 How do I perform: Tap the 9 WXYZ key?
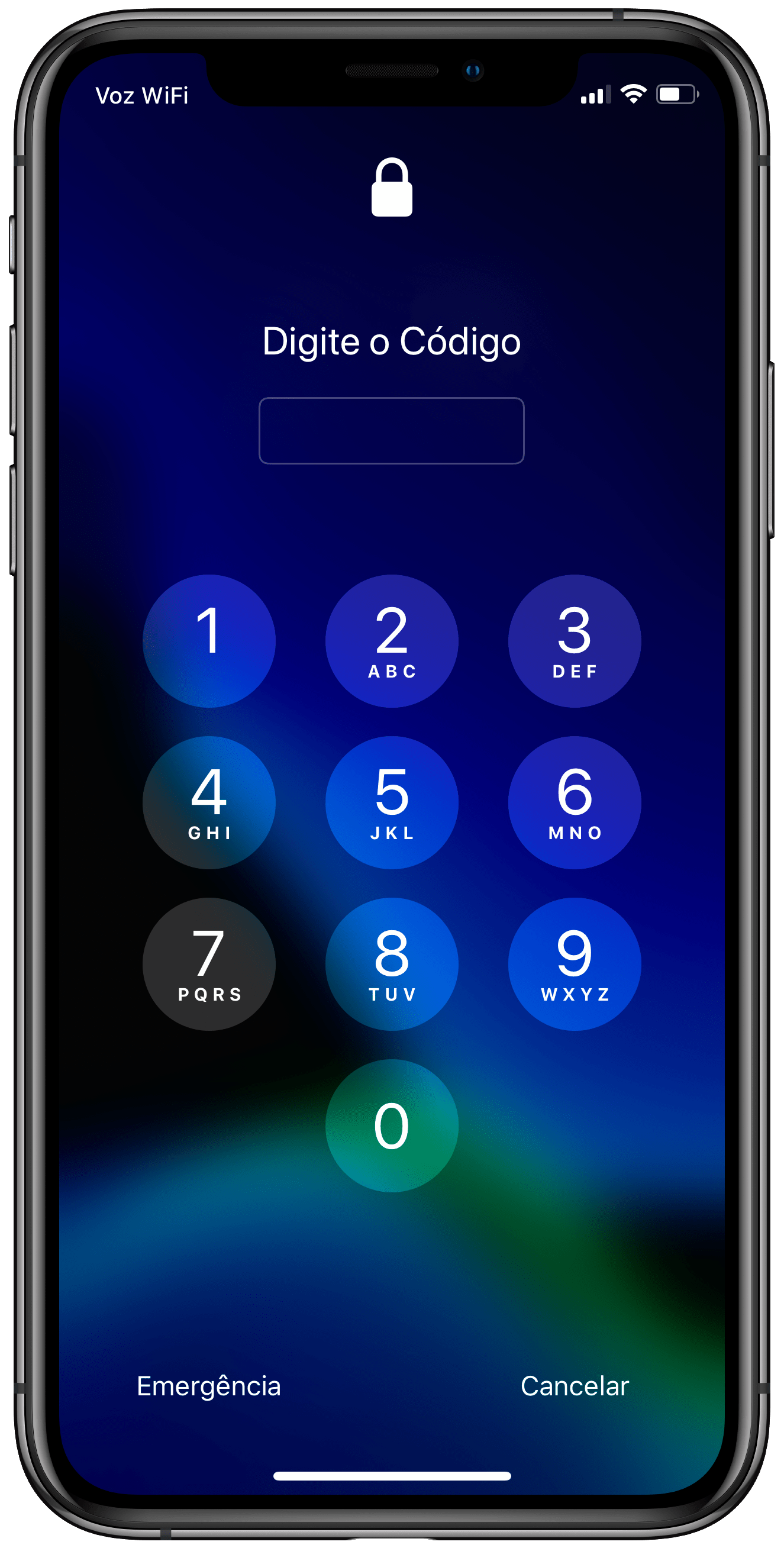point(575,964)
